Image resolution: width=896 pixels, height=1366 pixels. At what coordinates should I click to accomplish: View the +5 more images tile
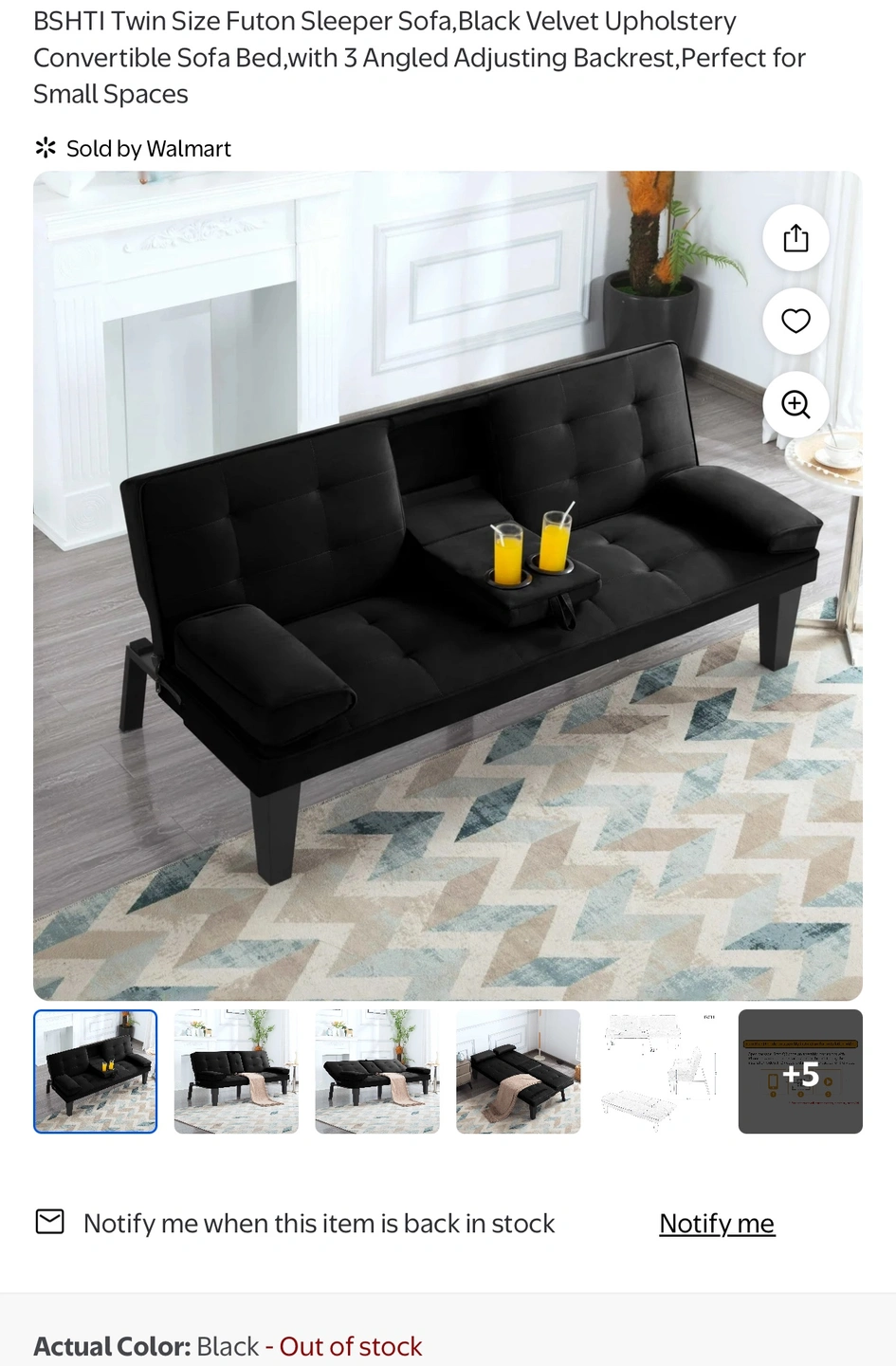click(x=800, y=1071)
